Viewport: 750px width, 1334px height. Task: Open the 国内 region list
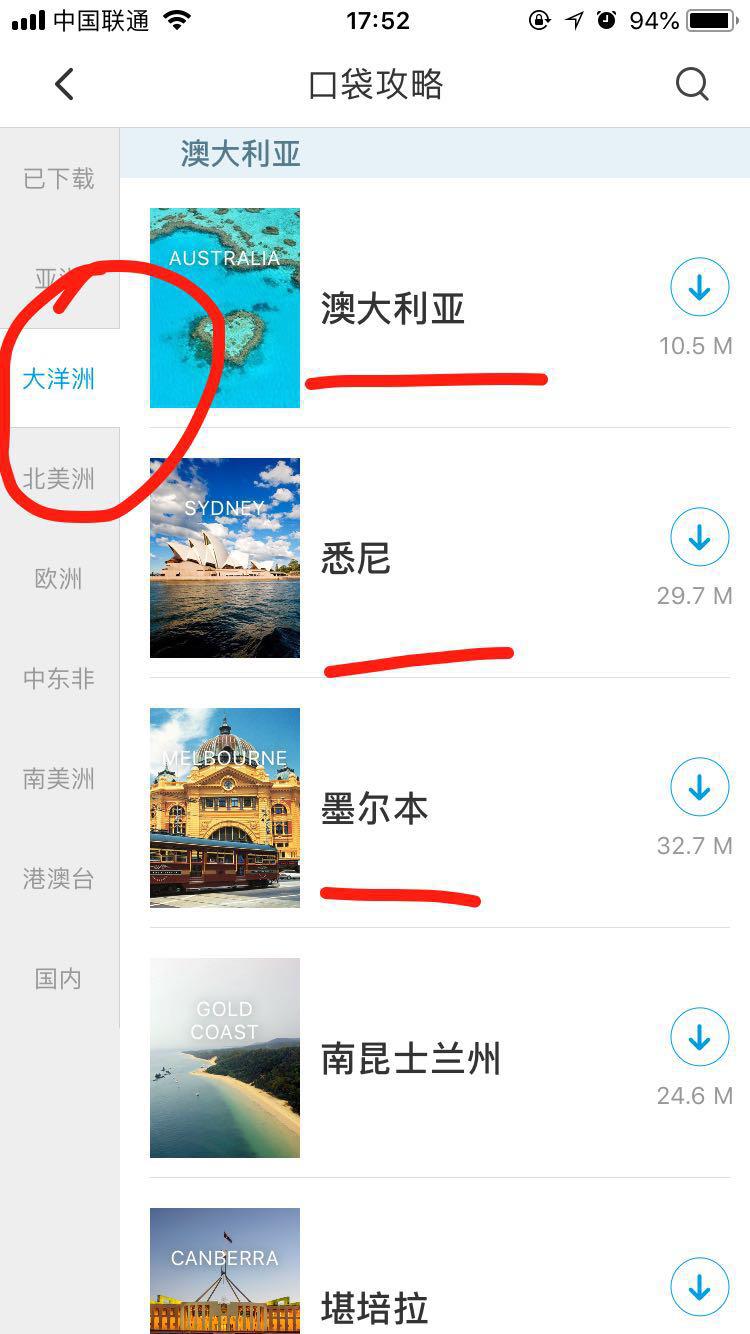coord(58,979)
